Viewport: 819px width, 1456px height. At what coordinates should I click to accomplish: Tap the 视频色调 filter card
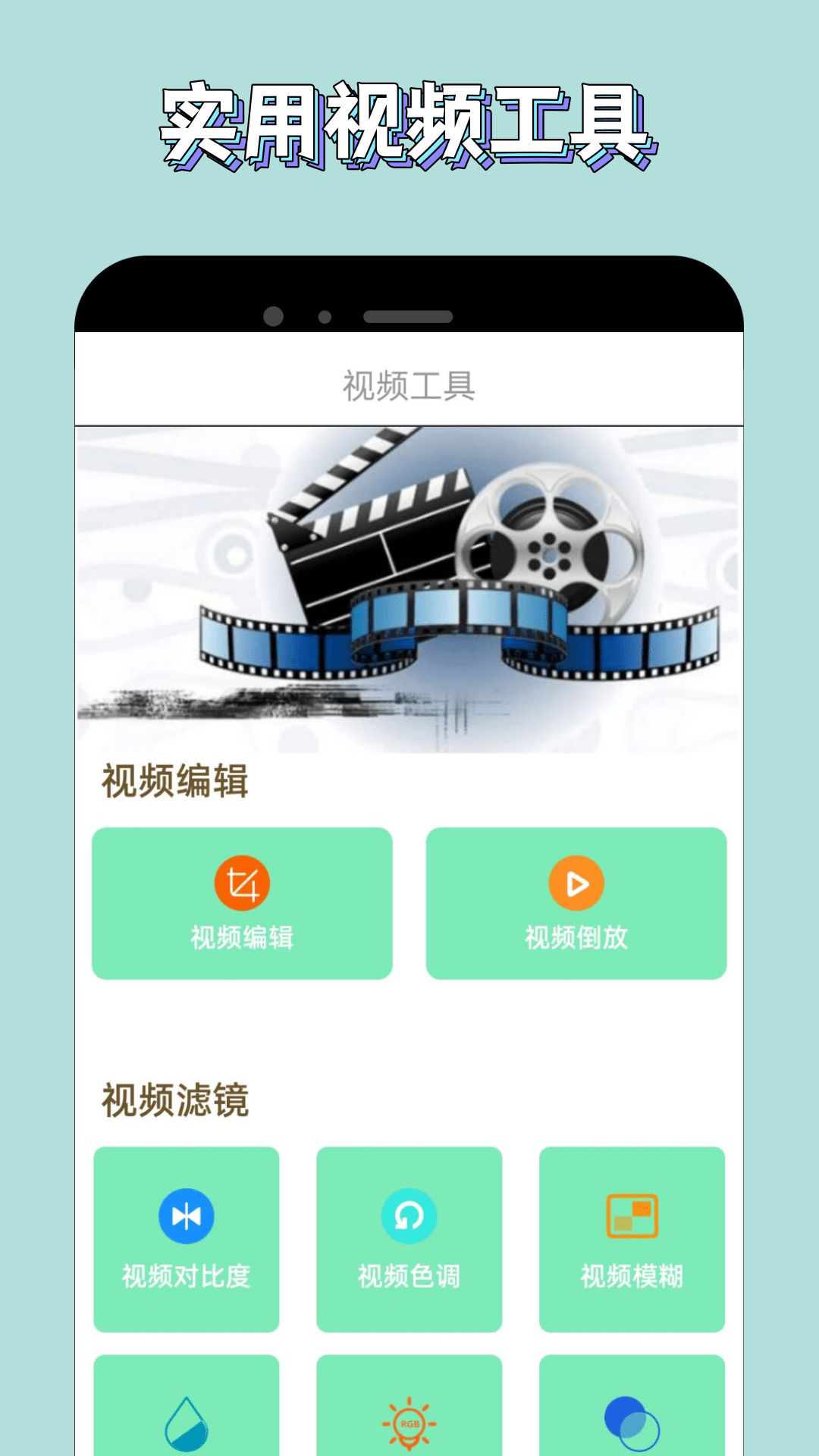coord(409,1236)
